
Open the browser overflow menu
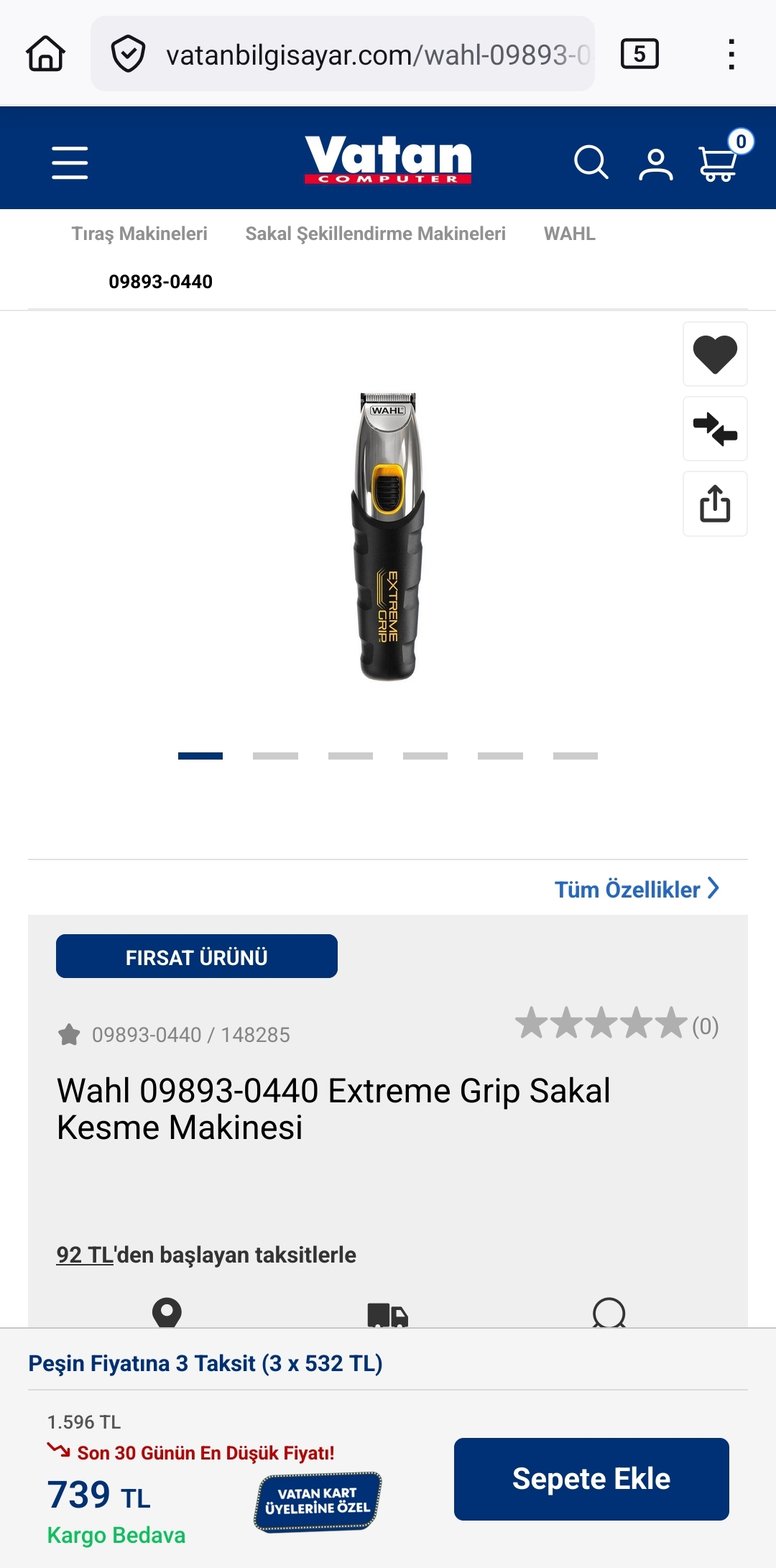pos(731,55)
